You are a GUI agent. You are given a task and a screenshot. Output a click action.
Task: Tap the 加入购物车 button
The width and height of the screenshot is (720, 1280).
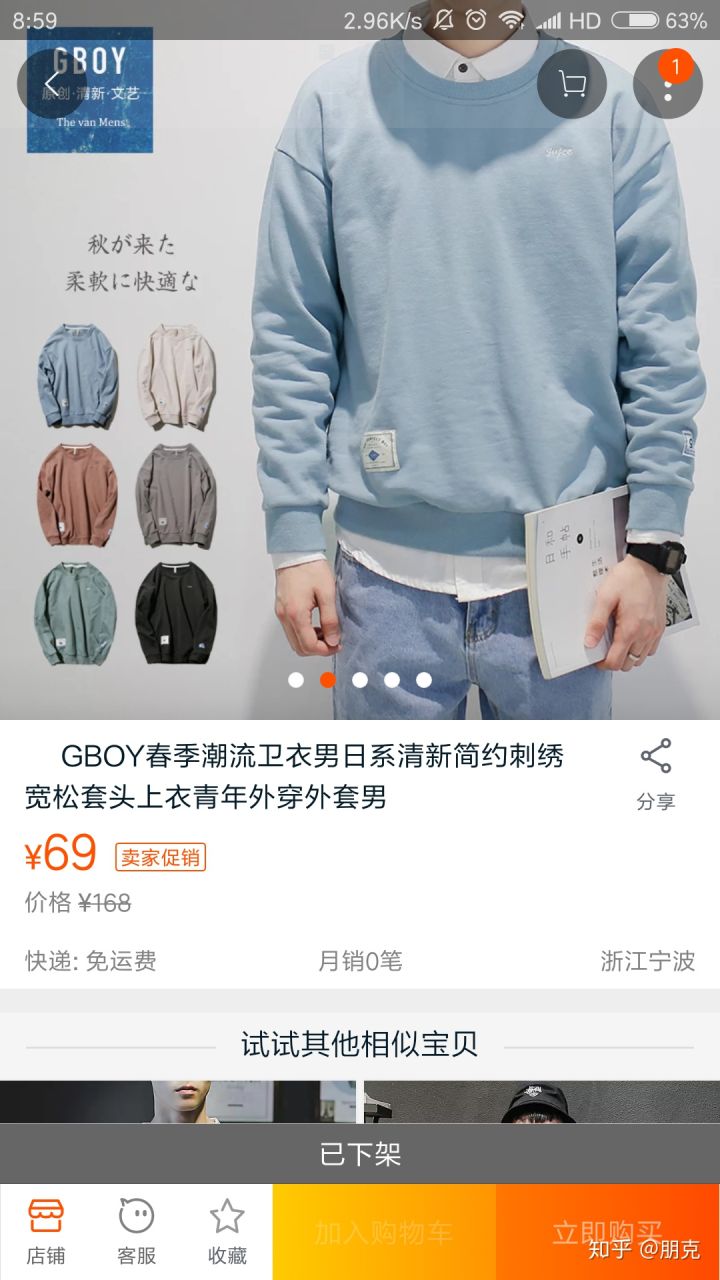[x=384, y=1232]
